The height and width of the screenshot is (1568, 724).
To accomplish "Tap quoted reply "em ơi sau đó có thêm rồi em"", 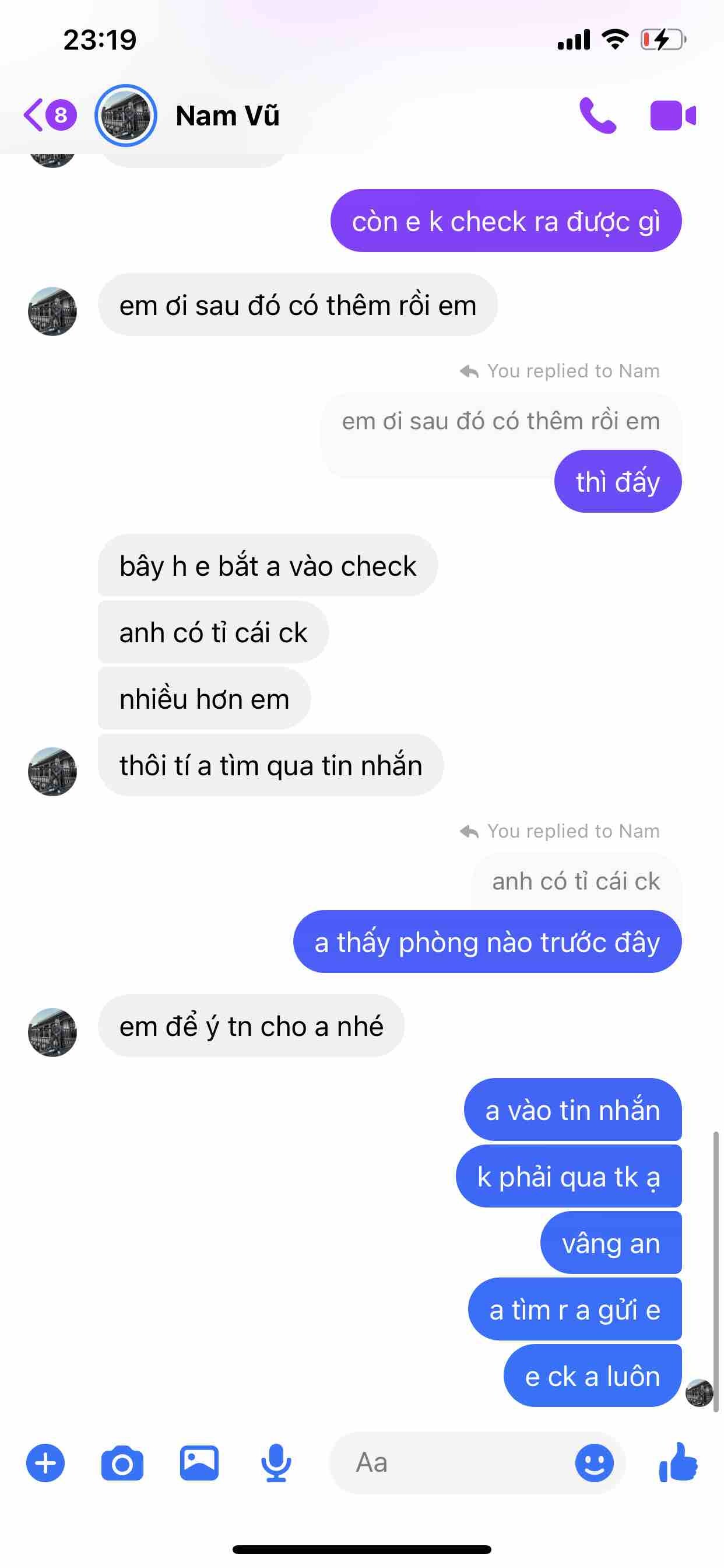I will point(500,421).
